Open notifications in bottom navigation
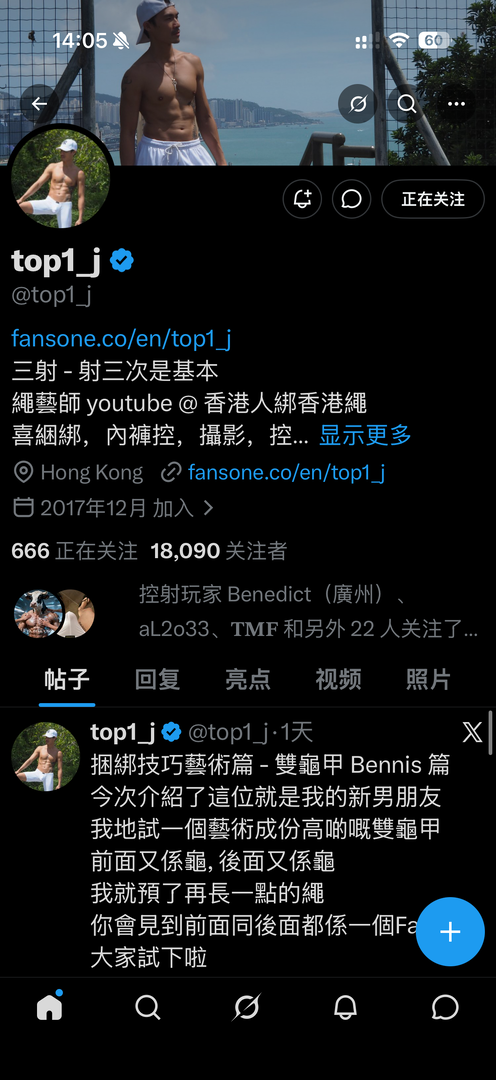 (345, 1008)
